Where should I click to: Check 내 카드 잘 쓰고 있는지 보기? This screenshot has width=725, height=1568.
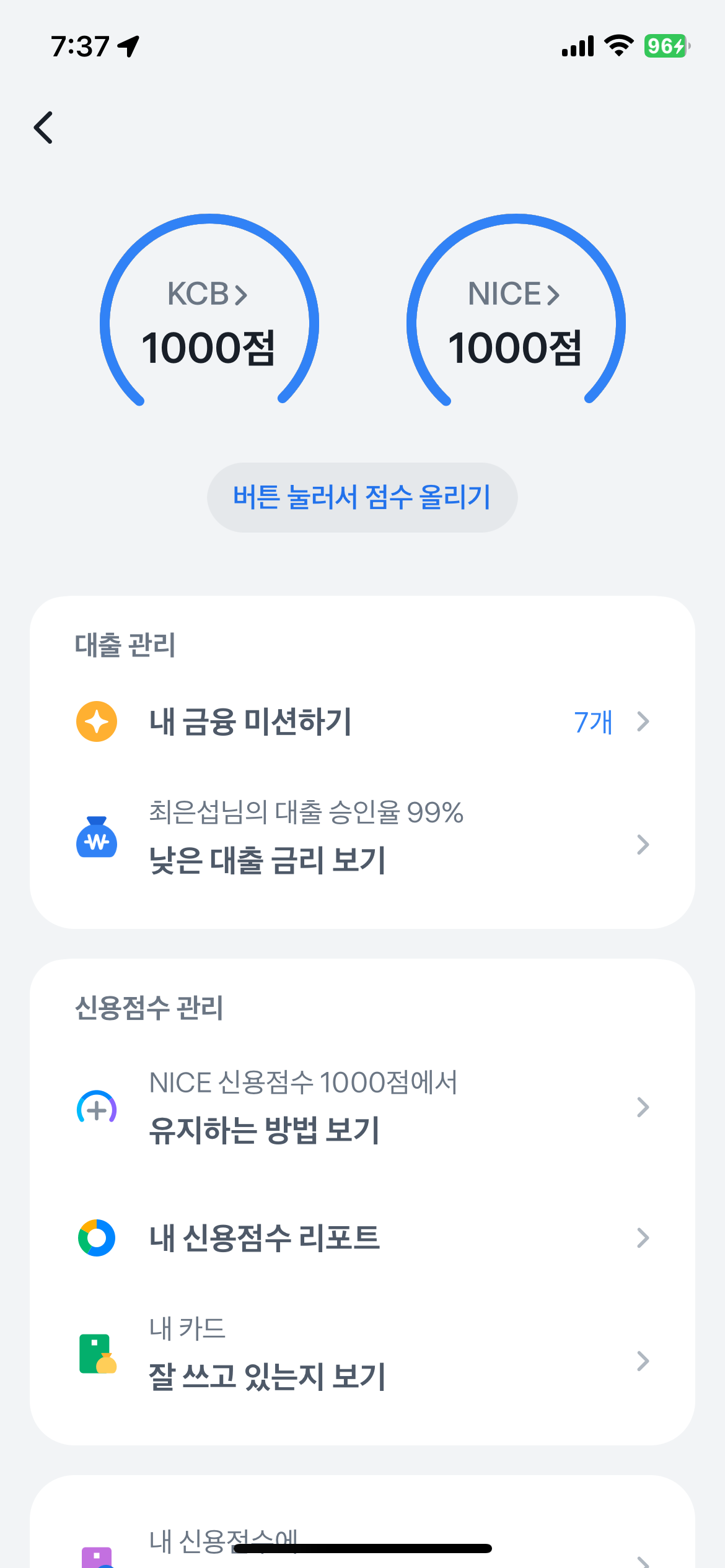(x=362, y=1361)
